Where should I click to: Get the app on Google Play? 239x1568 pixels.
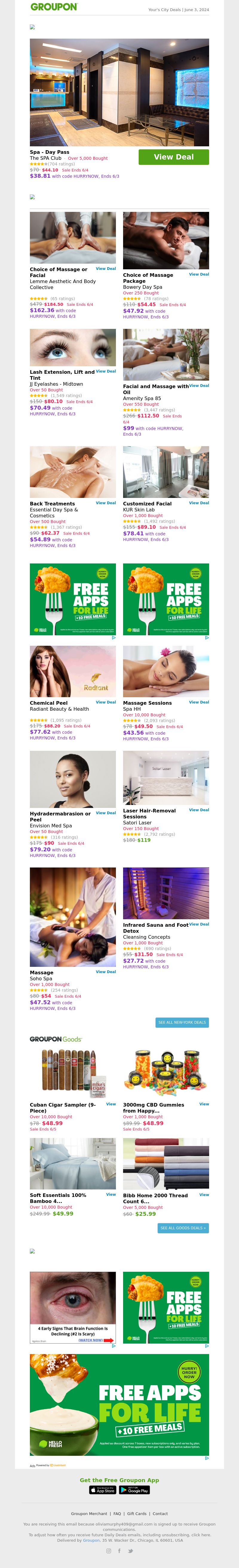pos(134,1490)
